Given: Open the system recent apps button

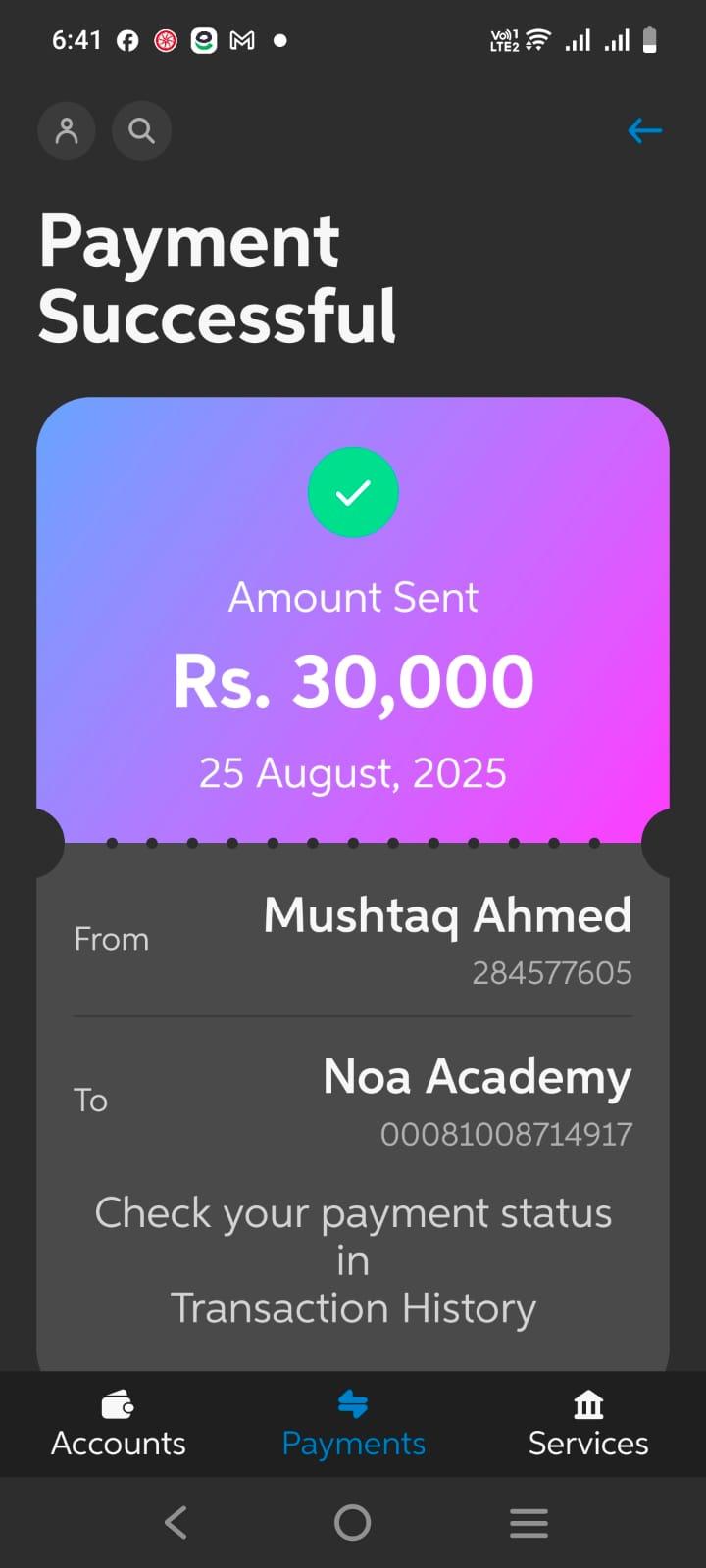Looking at the screenshot, I should (x=529, y=1523).
